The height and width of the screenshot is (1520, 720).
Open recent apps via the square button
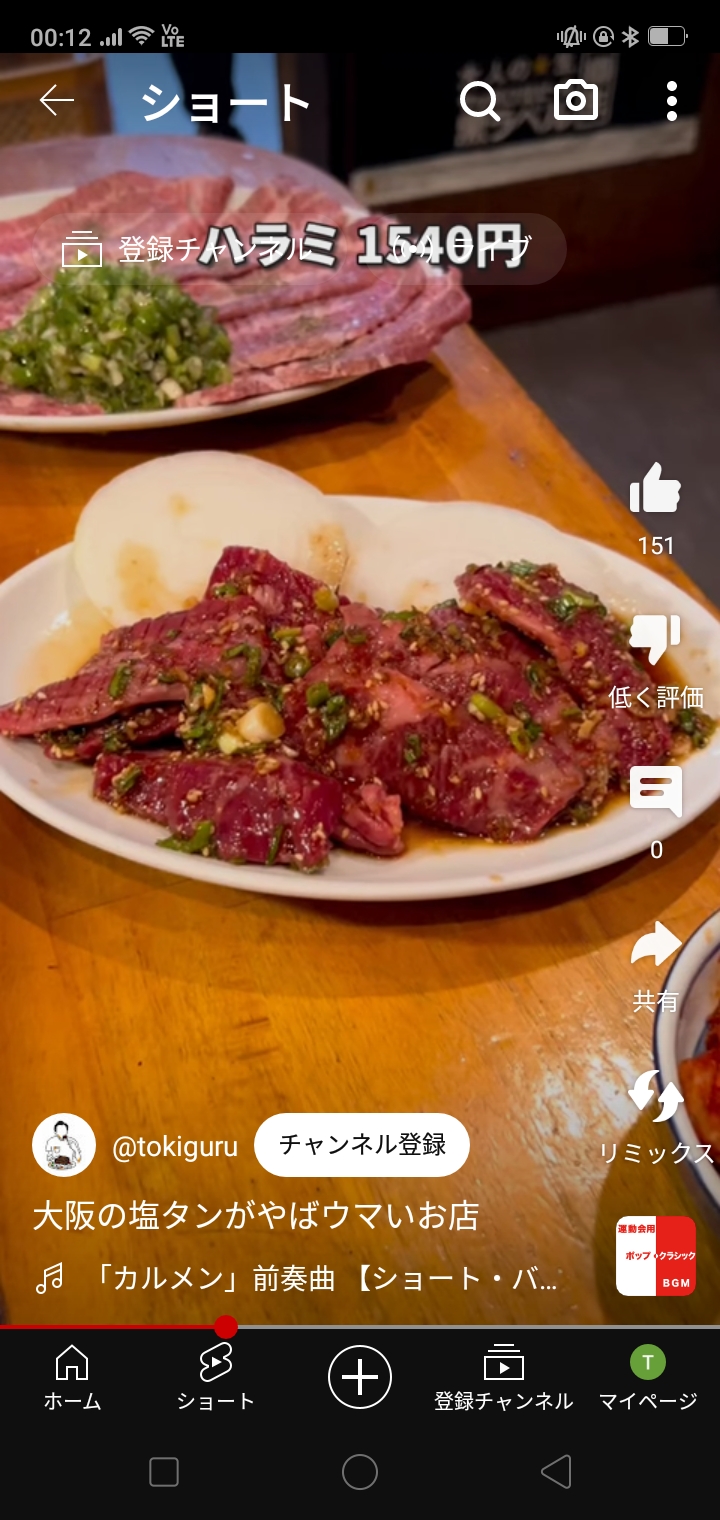tap(164, 1472)
